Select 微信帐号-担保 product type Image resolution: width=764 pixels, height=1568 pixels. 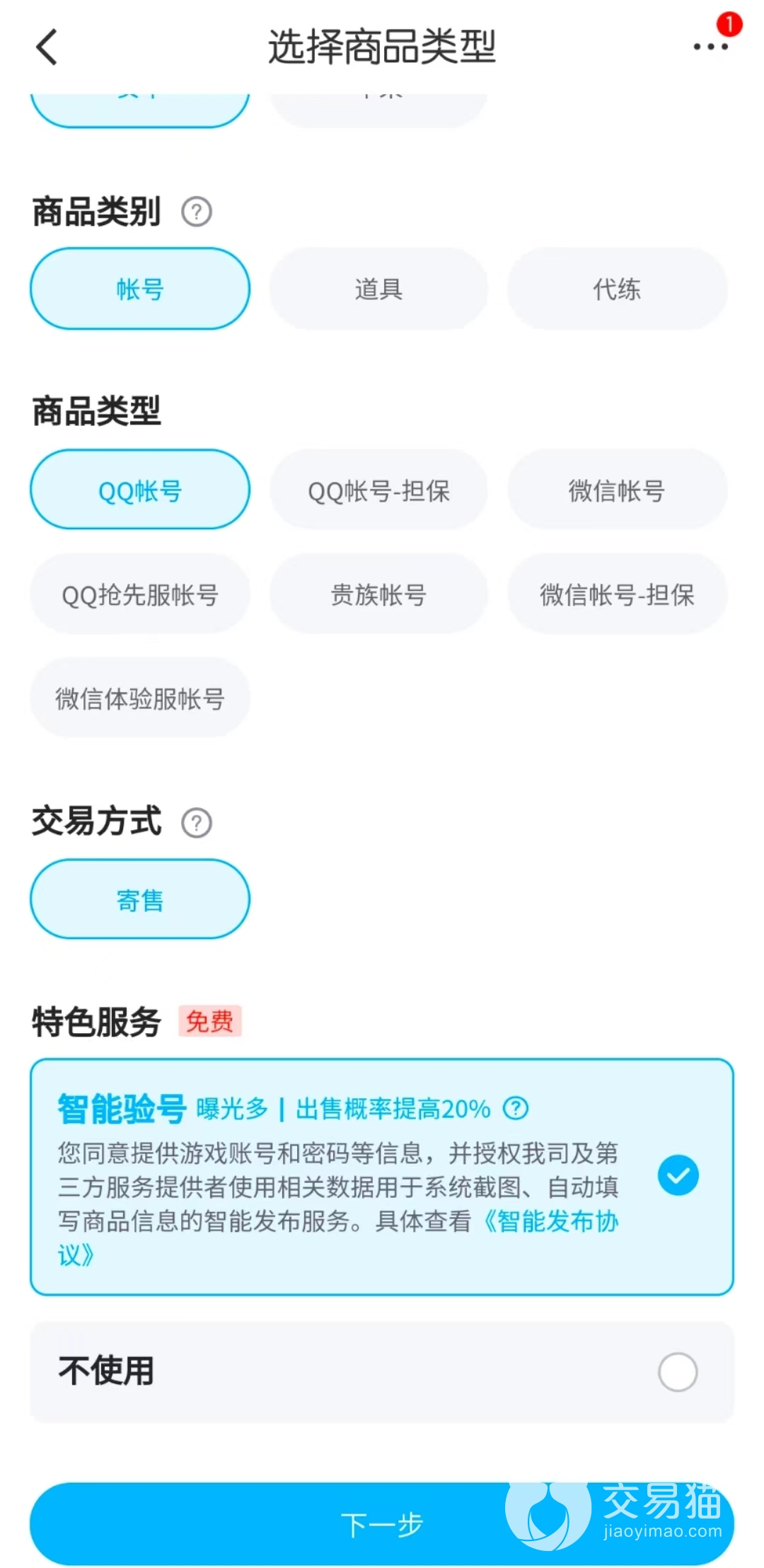[617, 594]
